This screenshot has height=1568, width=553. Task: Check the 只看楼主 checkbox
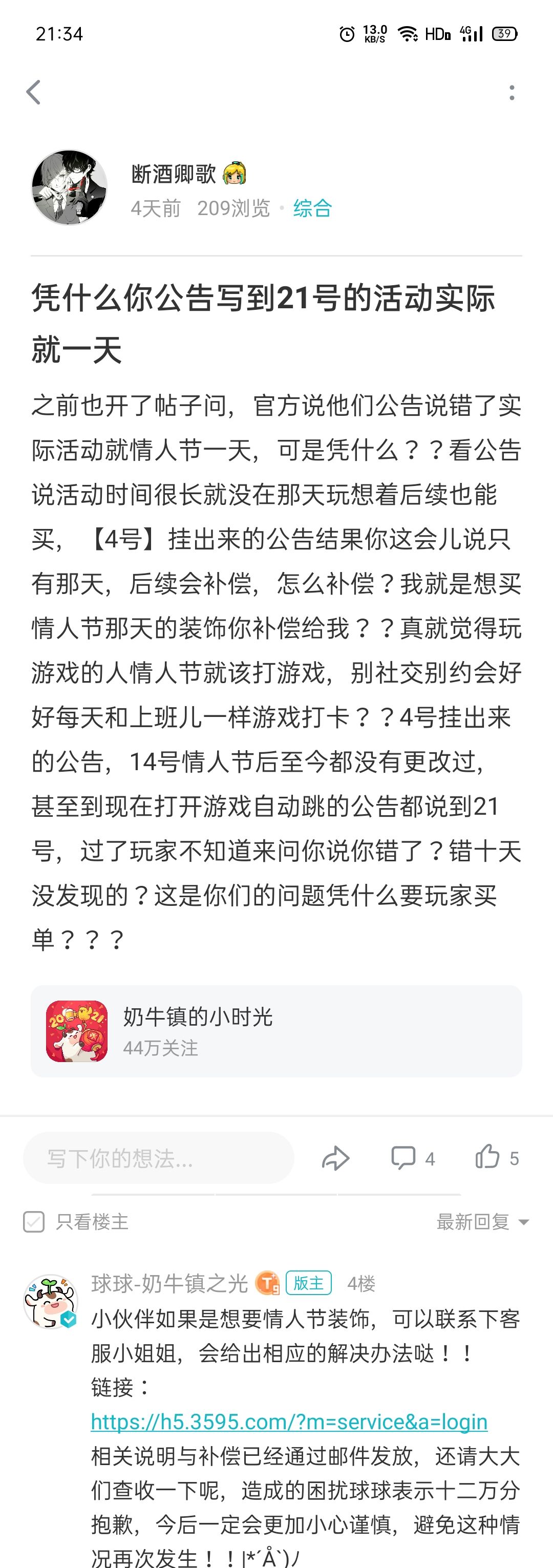pos(33,1222)
